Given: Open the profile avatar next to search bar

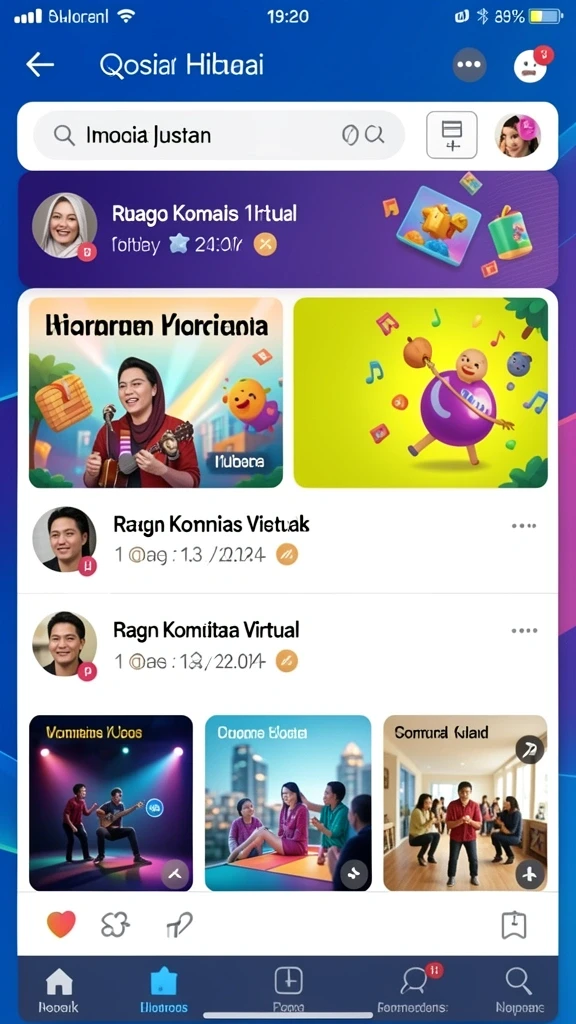Looking at the screenshot, I should [519, 135].
